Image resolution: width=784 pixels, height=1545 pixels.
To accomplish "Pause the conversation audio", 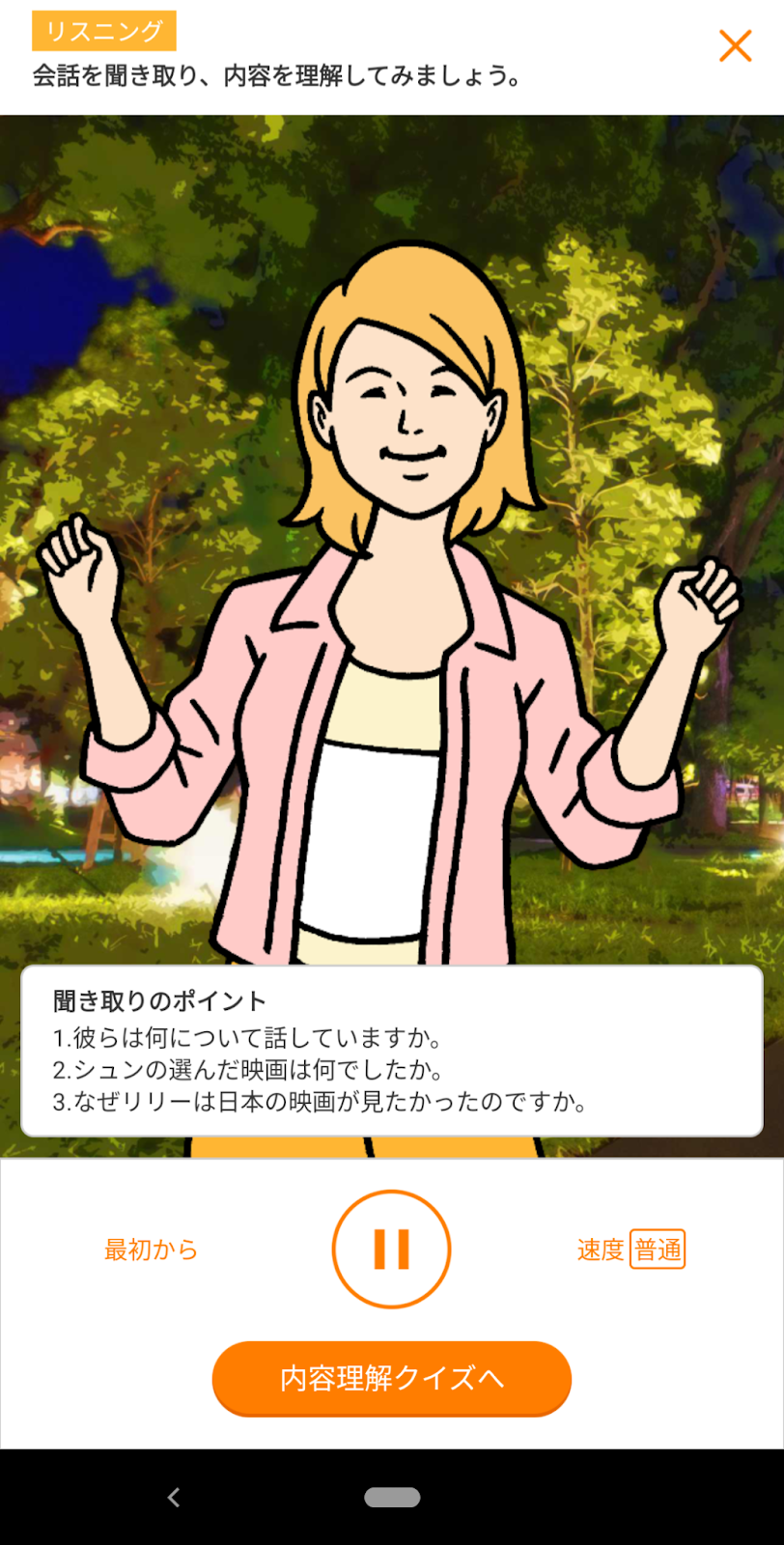I will click(x=391, y=1249).
